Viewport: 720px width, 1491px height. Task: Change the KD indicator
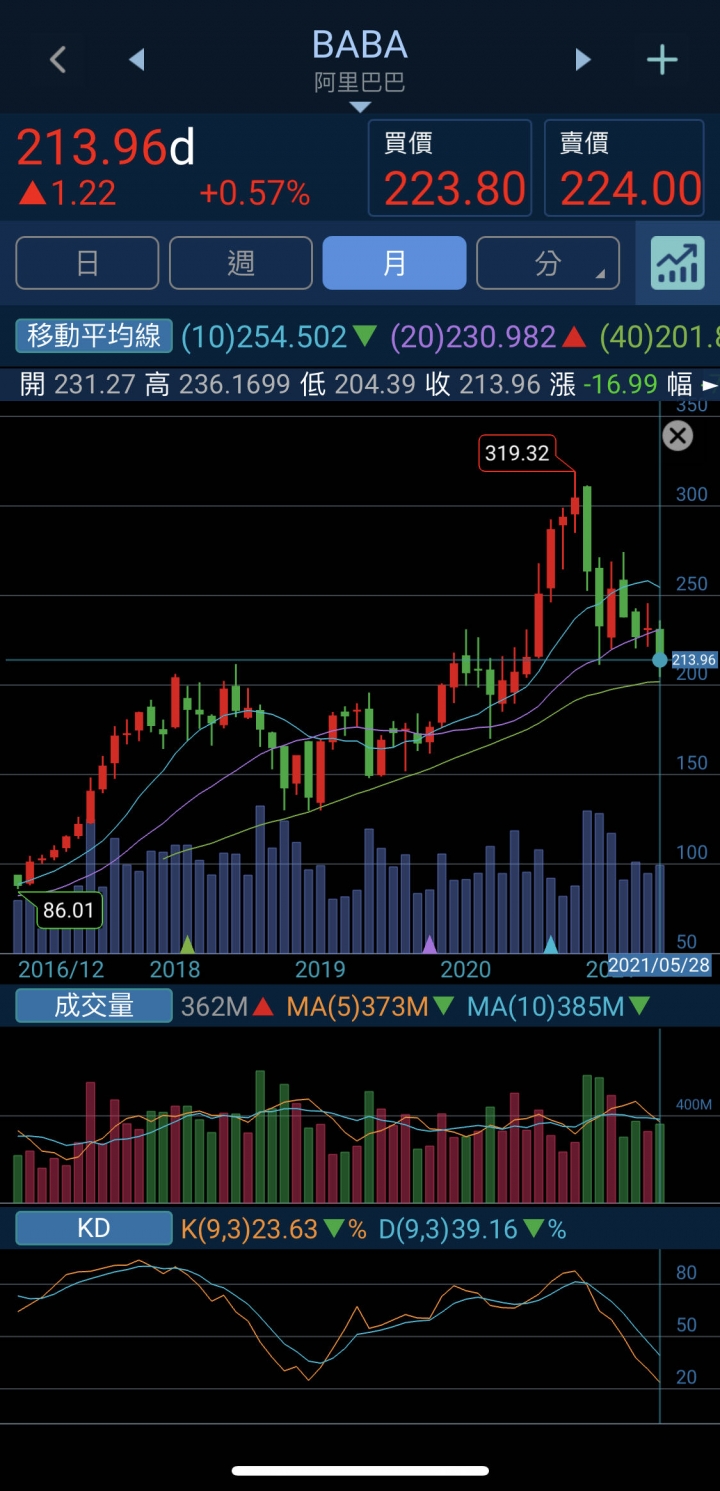click(94, 1228)
